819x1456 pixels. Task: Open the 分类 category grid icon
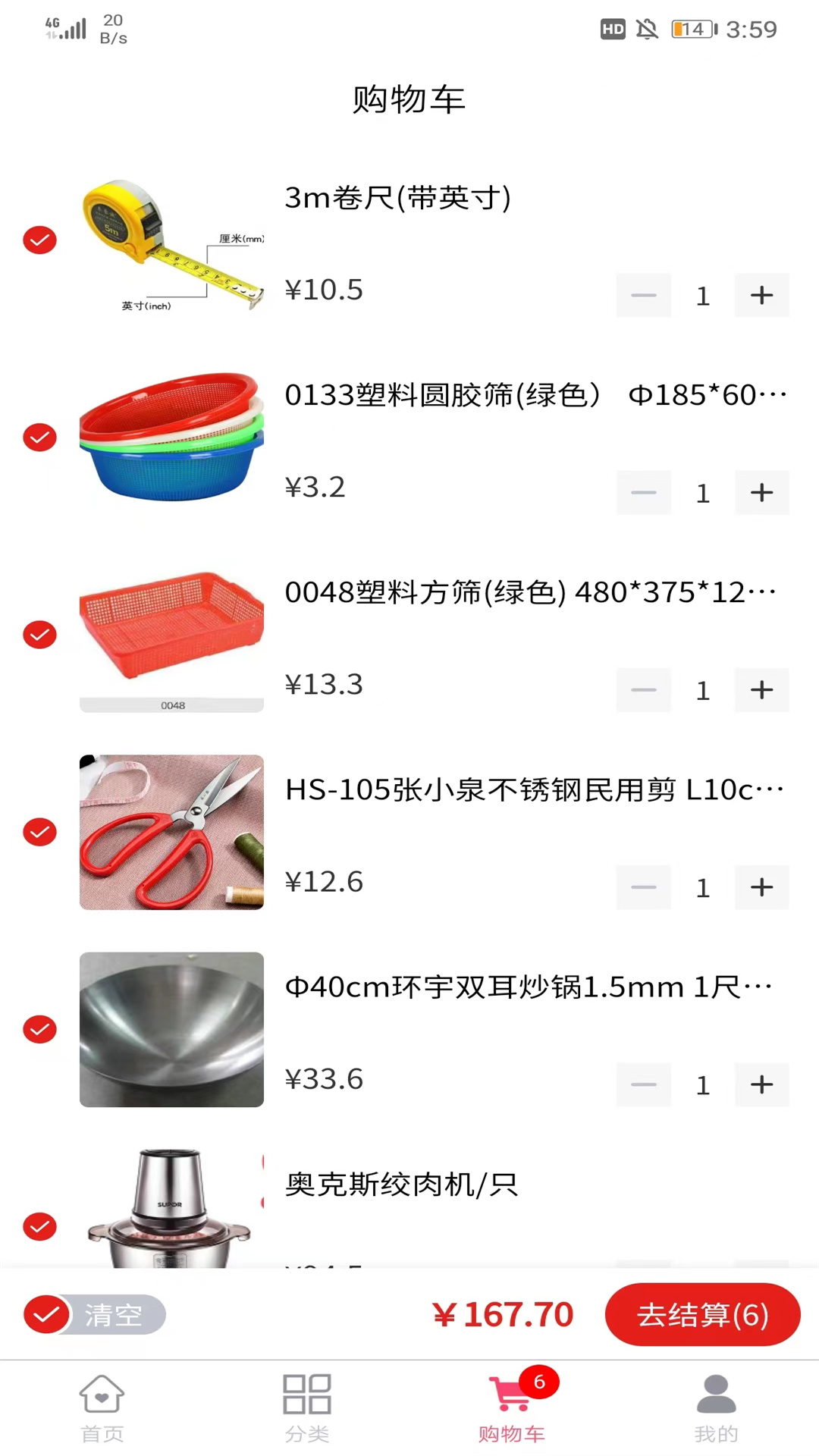[307, 1393]
